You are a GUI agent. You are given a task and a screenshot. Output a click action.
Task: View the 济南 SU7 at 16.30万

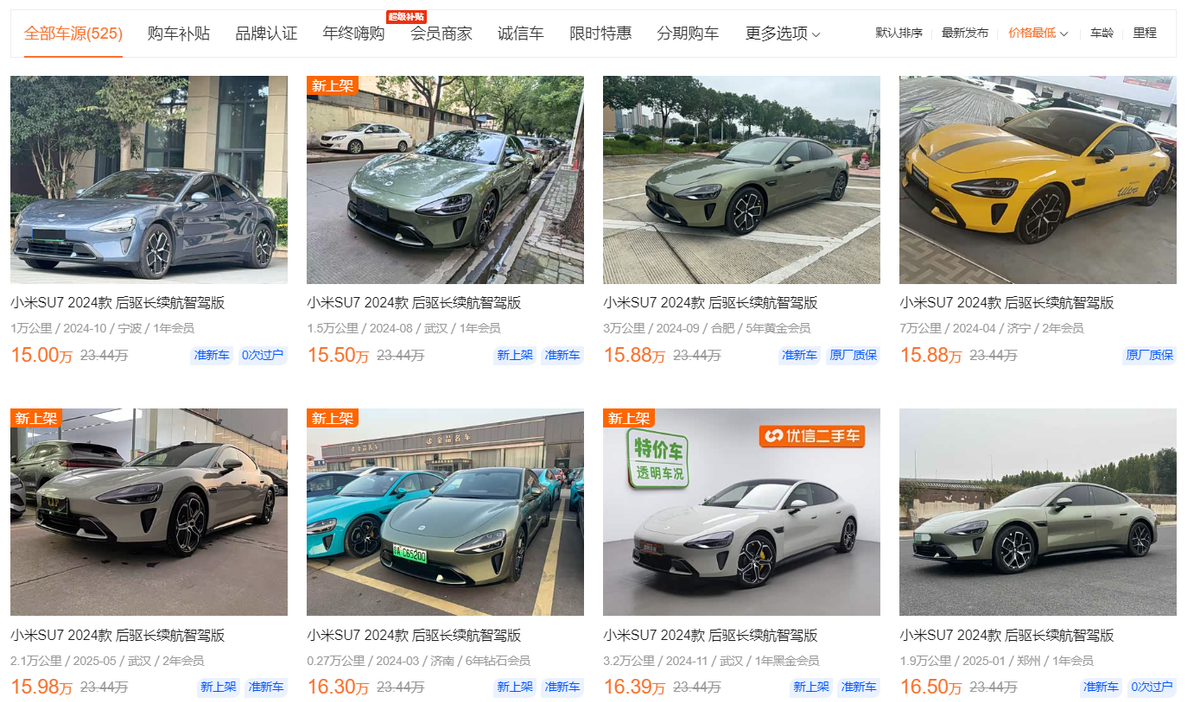coord(445,512)
